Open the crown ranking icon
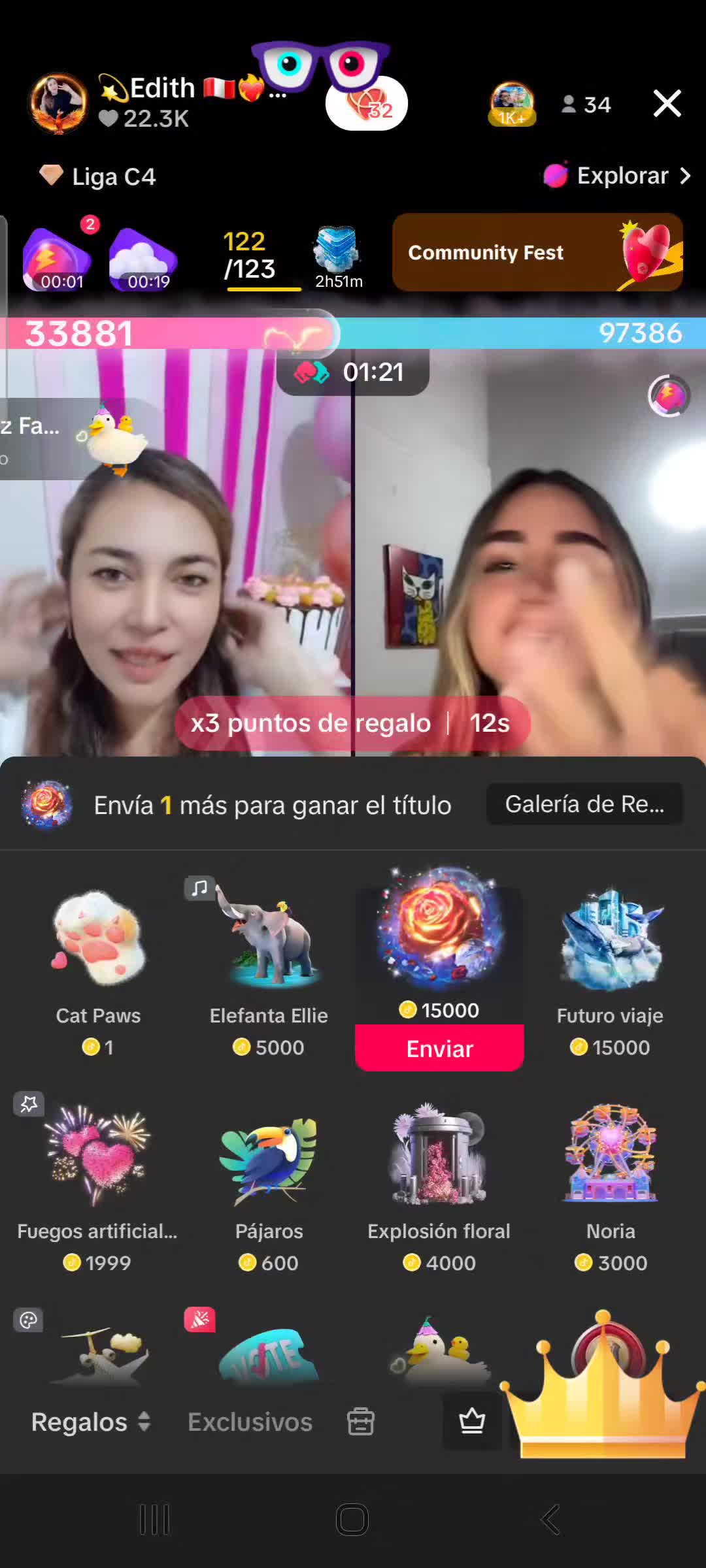Screen dimensions: 706x1568 click(x=471, y=1421)
